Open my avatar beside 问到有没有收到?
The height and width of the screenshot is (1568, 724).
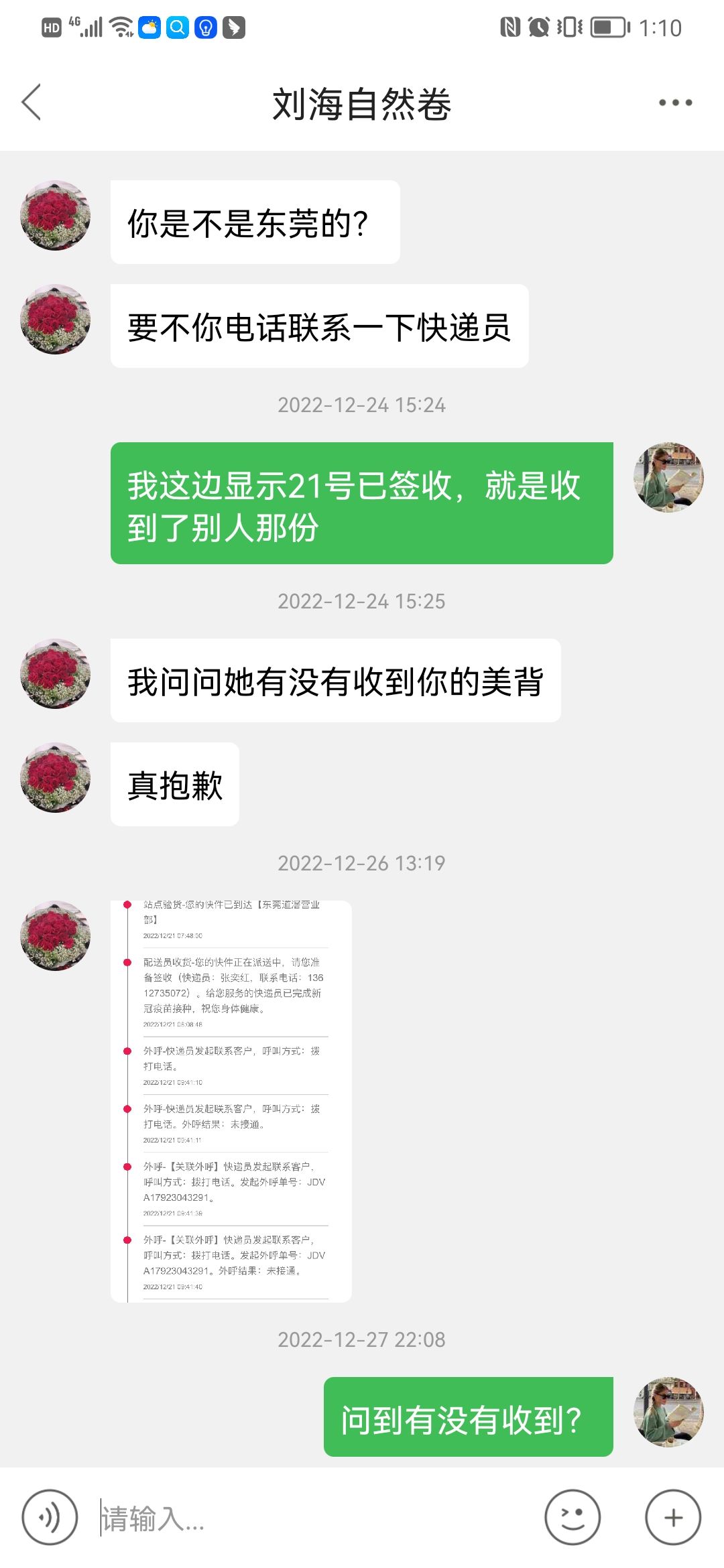point(668,1412)
